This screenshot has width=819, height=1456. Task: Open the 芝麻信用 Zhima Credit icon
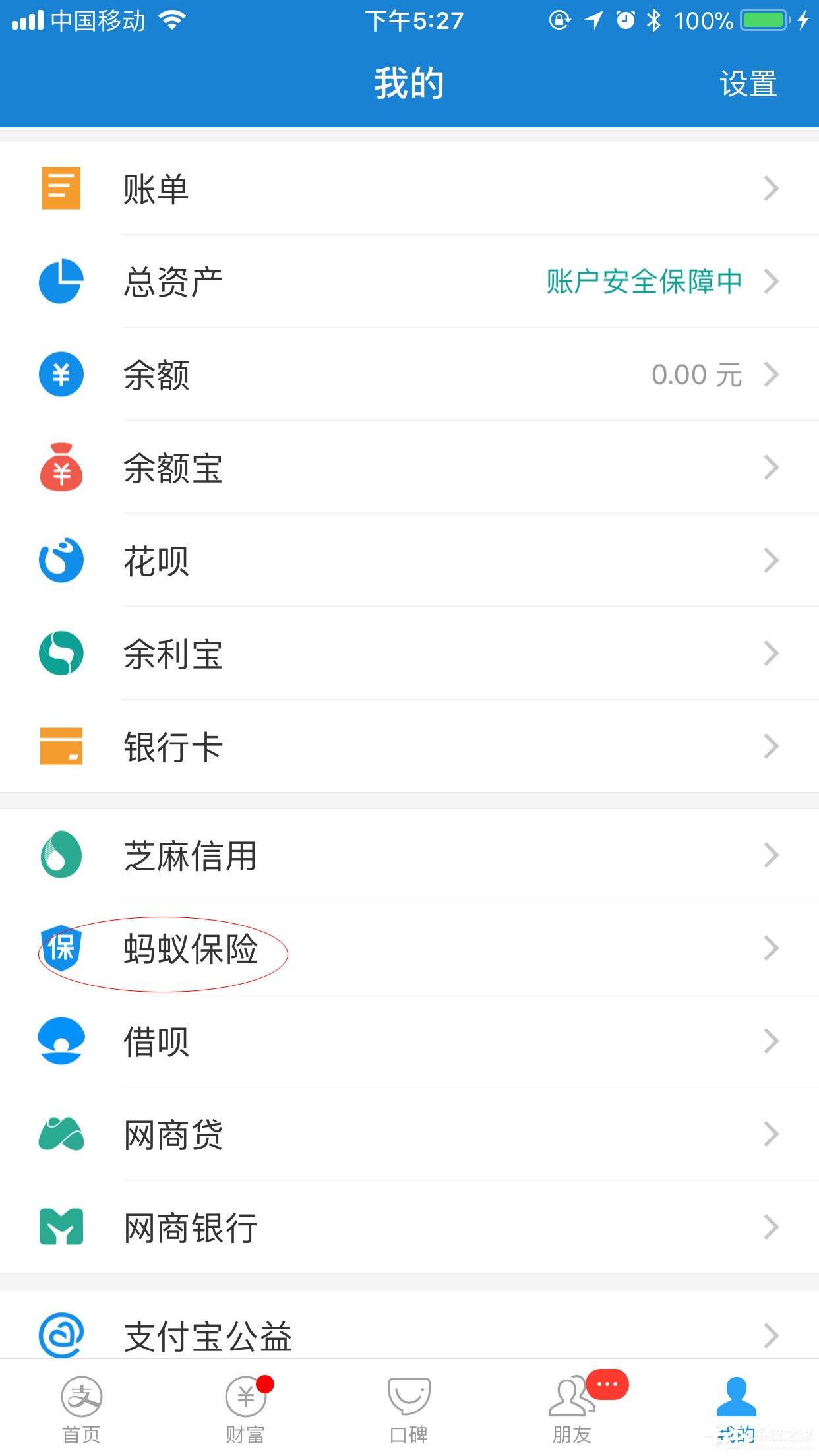pos(61,855)
